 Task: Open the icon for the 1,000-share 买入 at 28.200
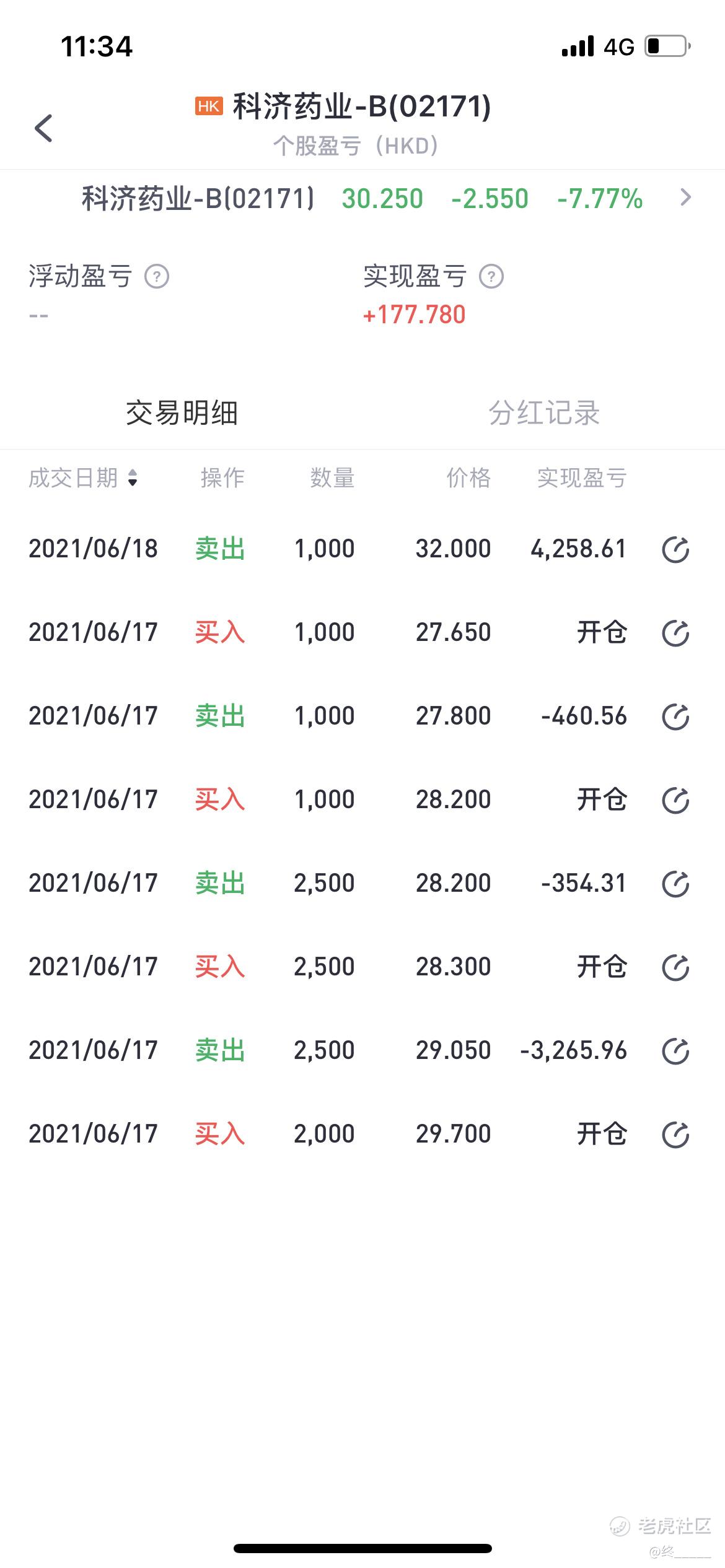(675, 800)
